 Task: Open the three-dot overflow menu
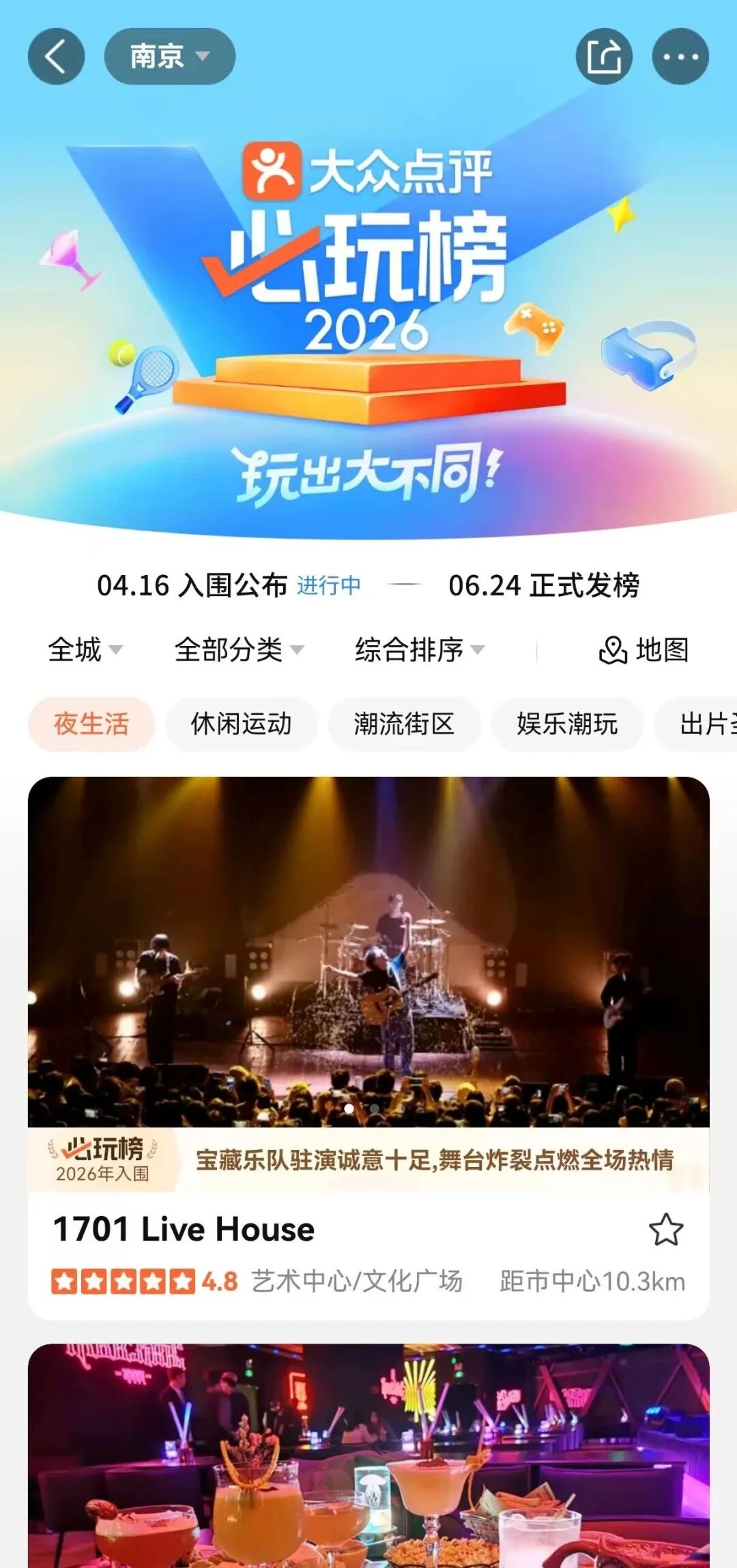click(x=680, y=56)
